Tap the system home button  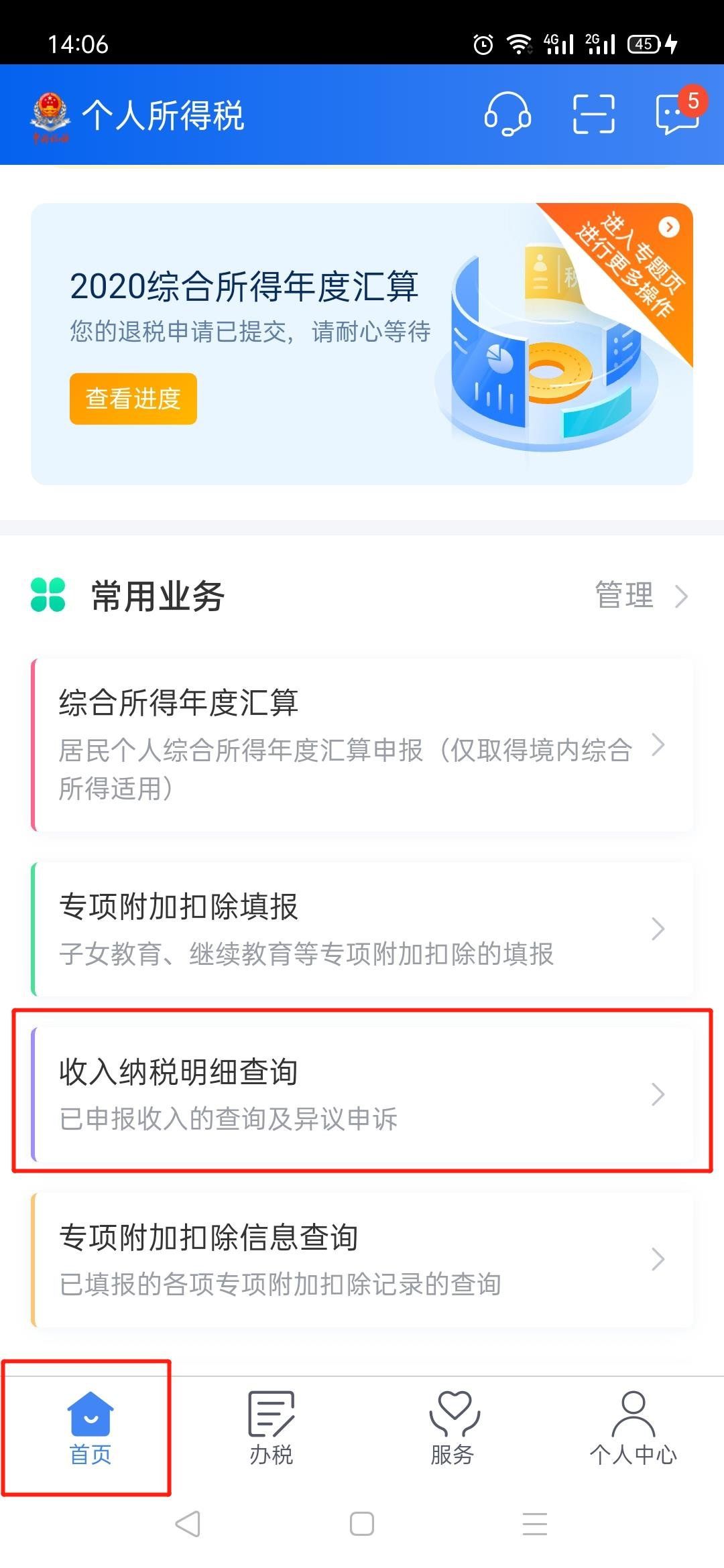(x=362, y=1524)
